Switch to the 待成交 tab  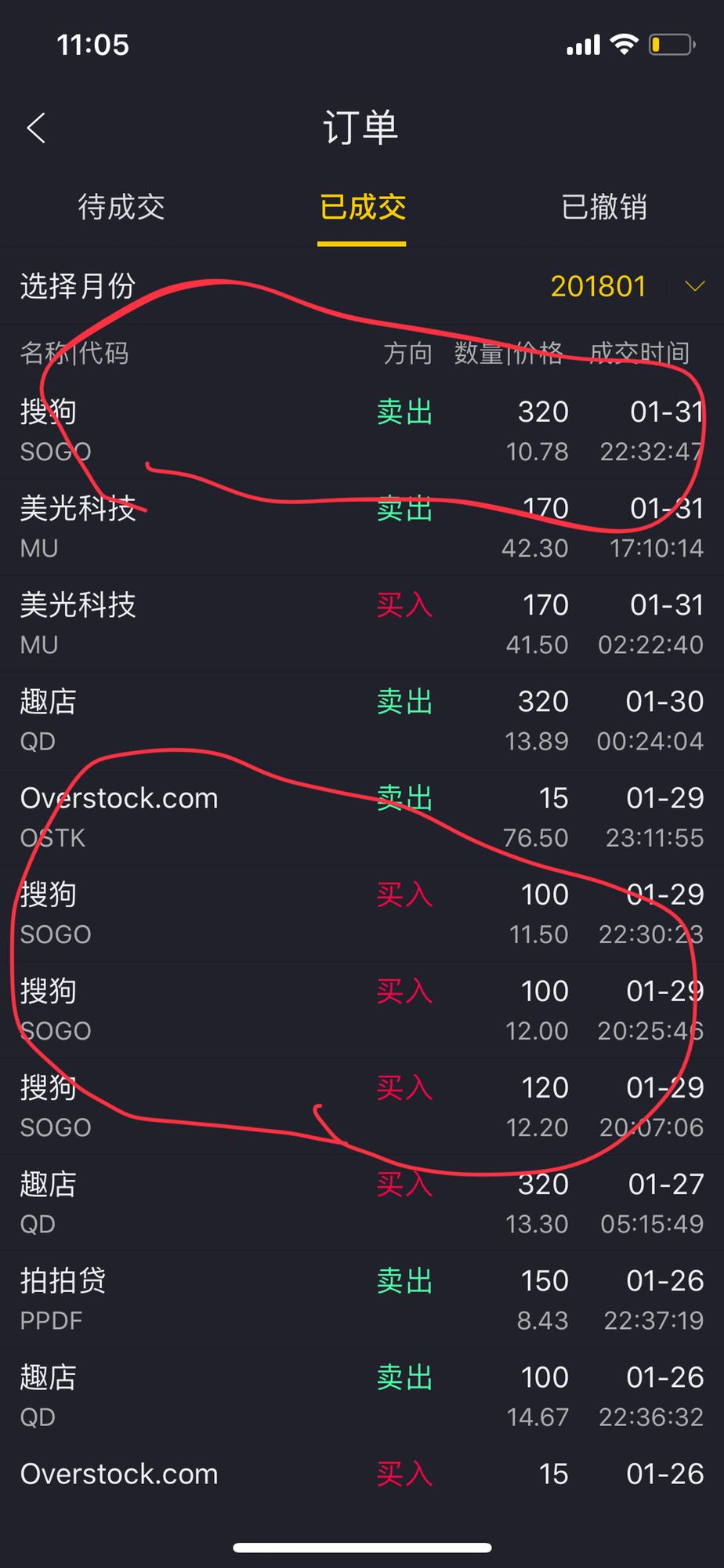[121, 208]
